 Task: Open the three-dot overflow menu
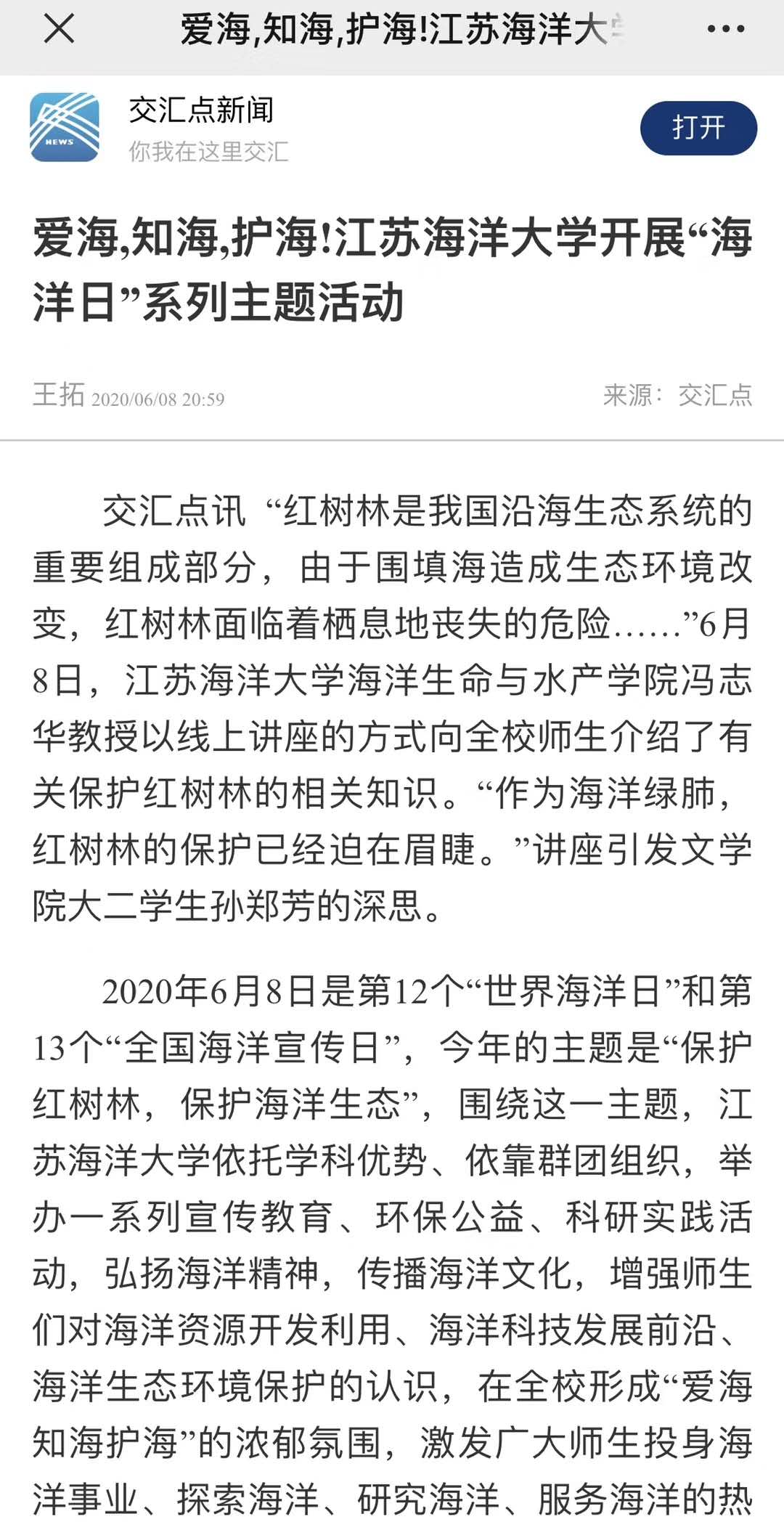pos(725,30)
